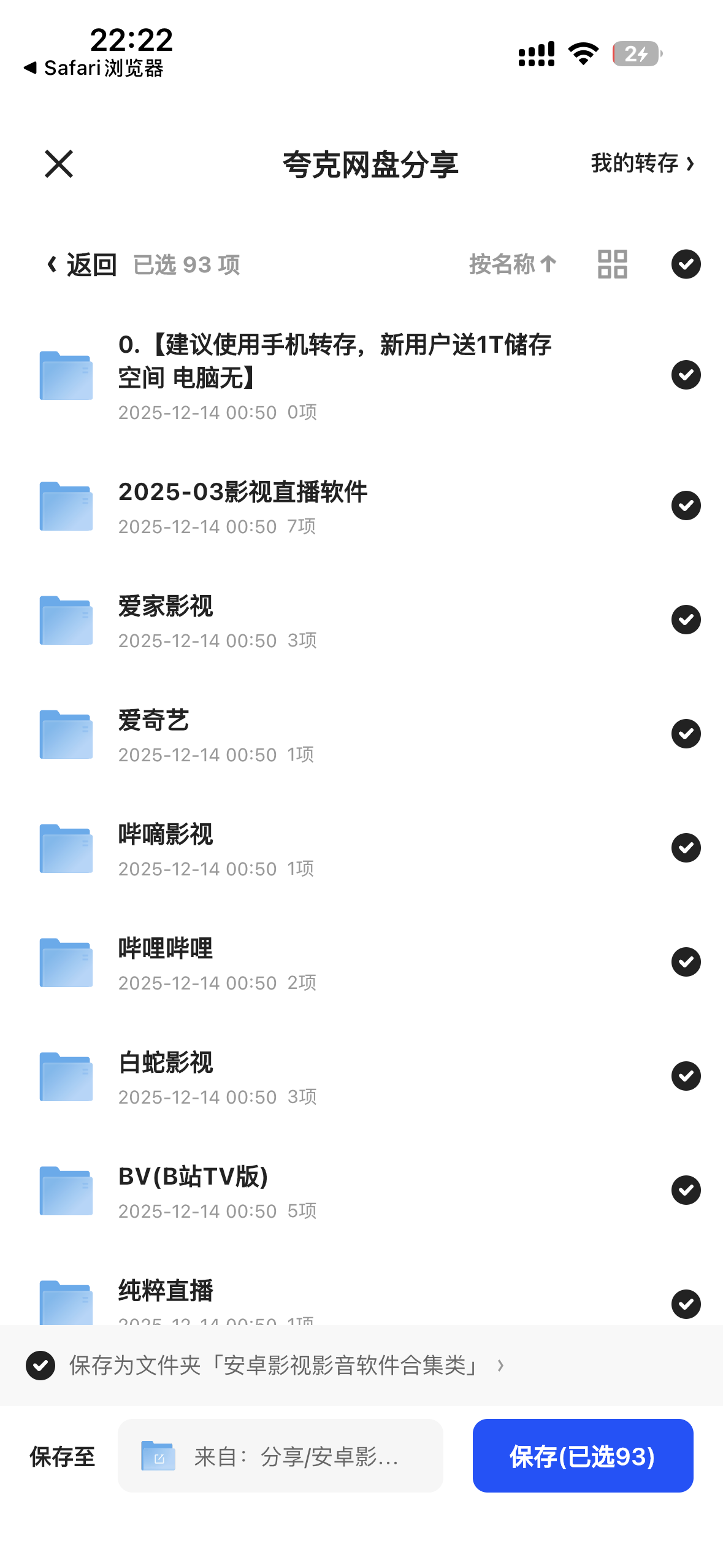The width and height of the screenshot is (723, 1568).
Task: Toggle the select-all checkmark at top right
Action: pyautogui.click(x=686, y=264)
